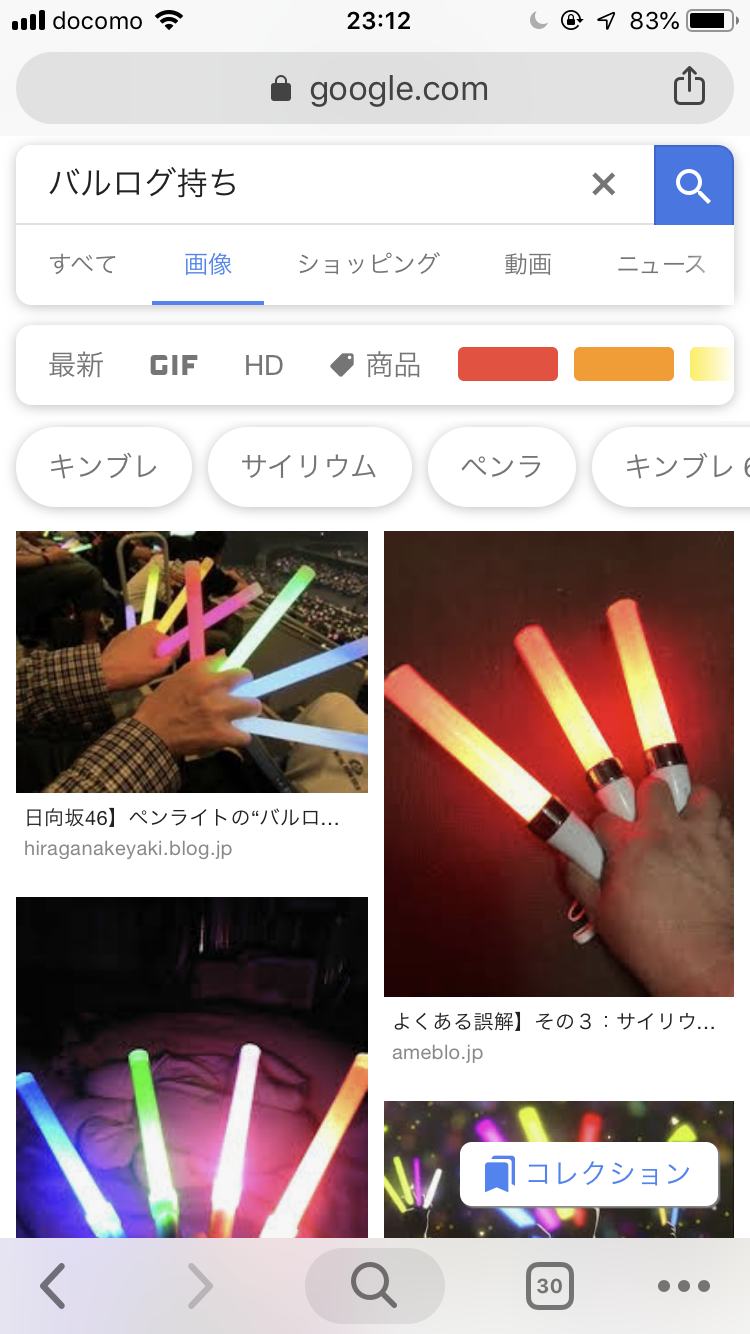Switch to the ショッピング tab
This screenshot has height=1334, width=750.
[368, 264]
